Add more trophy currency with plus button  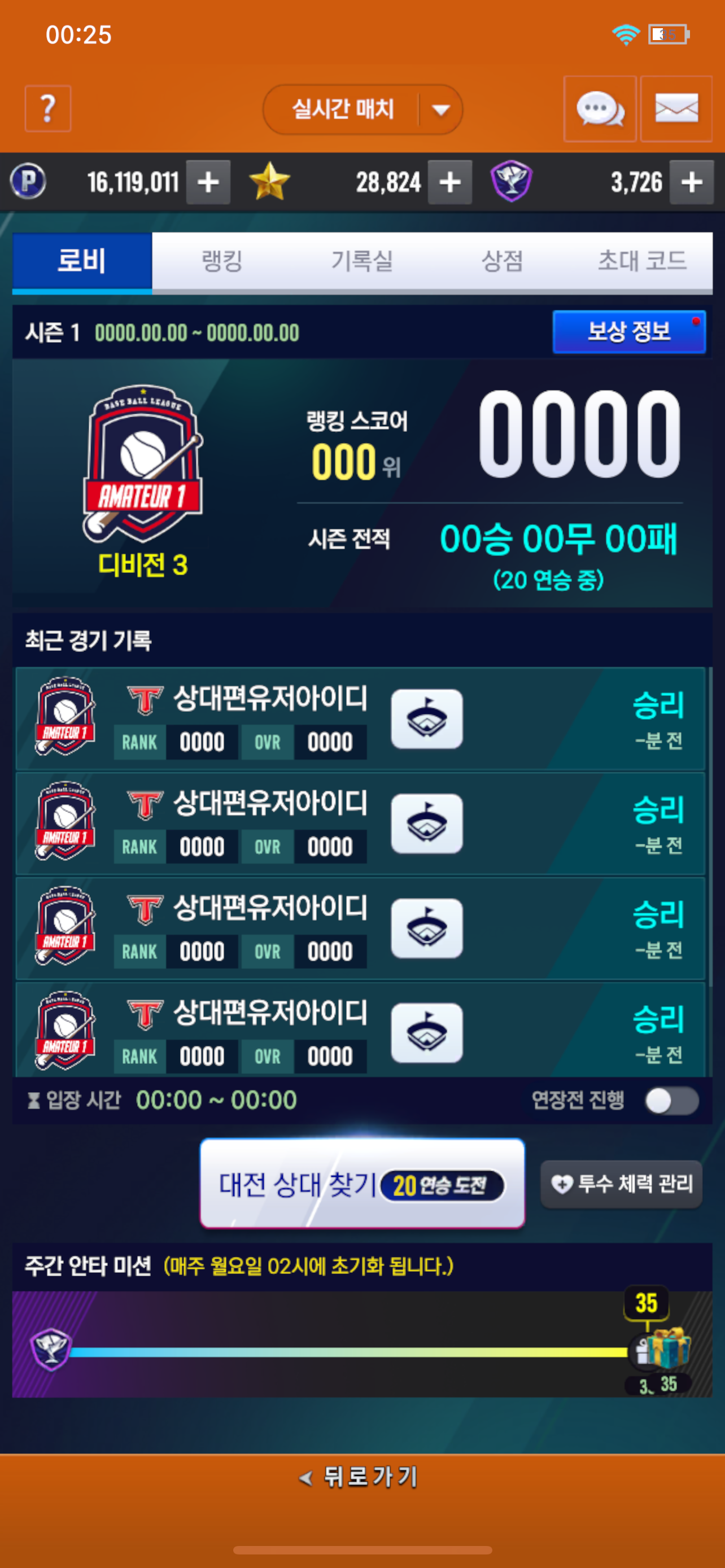click(692, 182)
